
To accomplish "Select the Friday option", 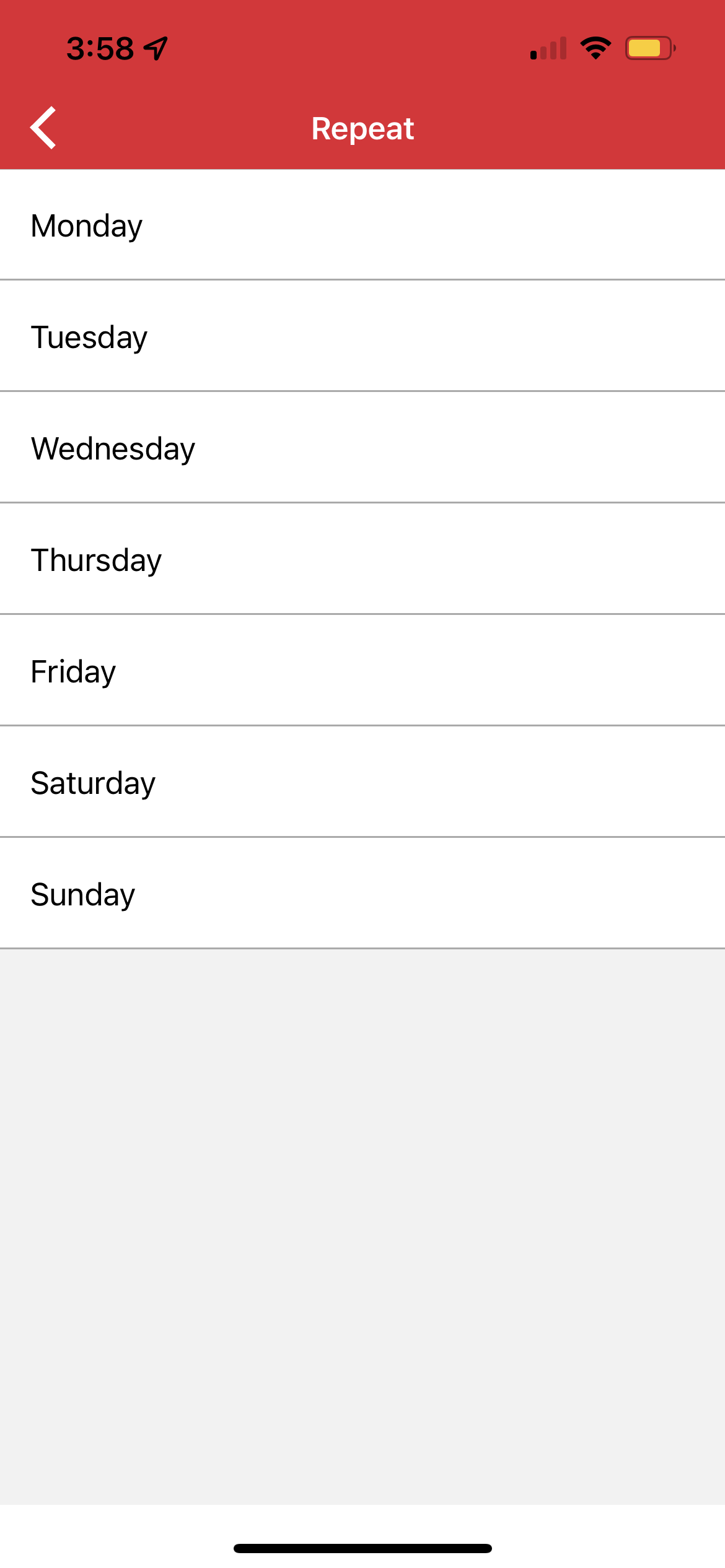I will (362, 671).
